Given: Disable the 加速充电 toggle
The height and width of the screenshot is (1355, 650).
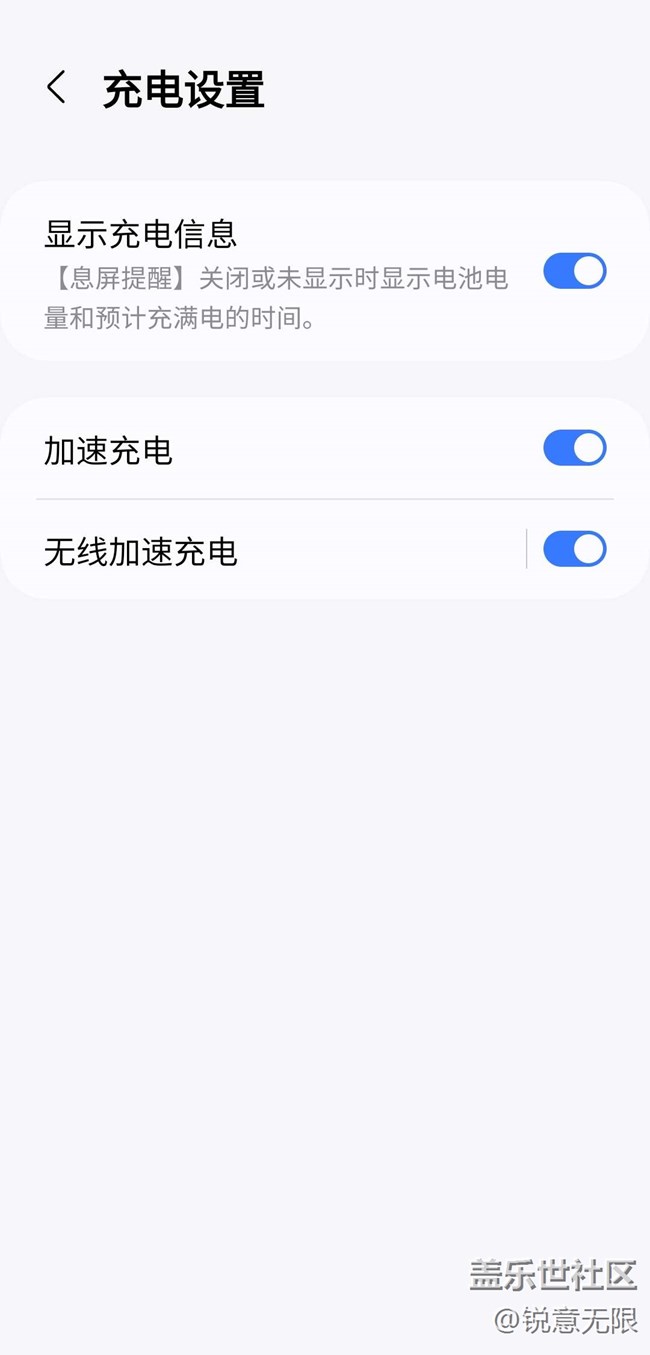Looking at the screenshot, I should [x=574, y=448].
